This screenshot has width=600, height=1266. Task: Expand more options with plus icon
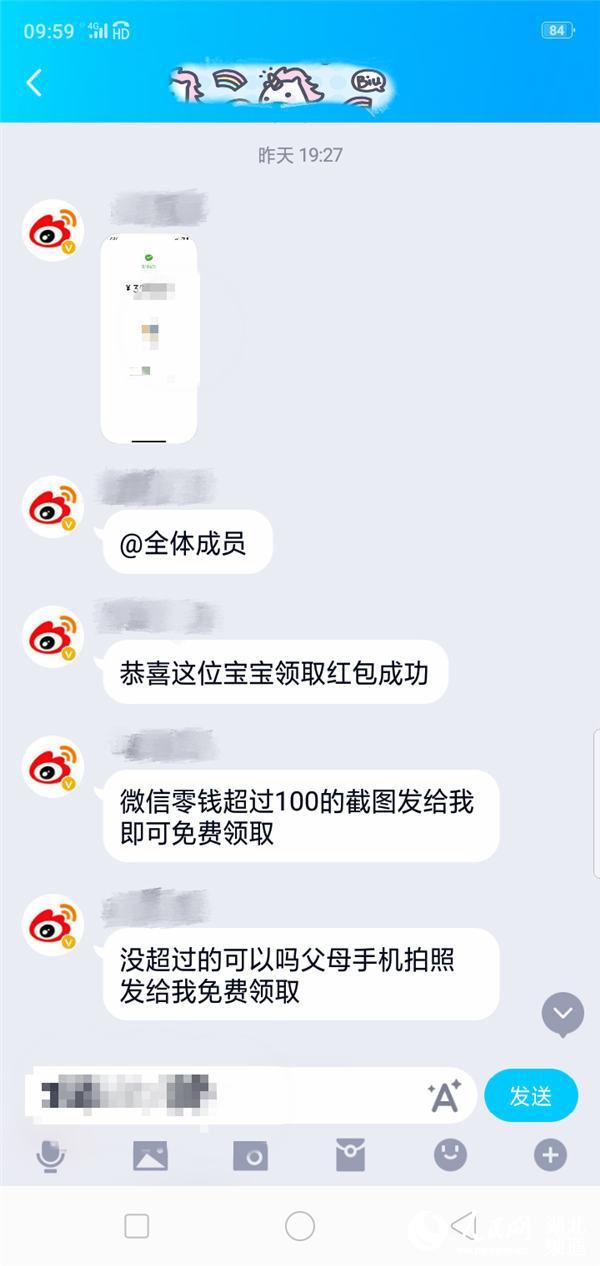pos(550,1156)
